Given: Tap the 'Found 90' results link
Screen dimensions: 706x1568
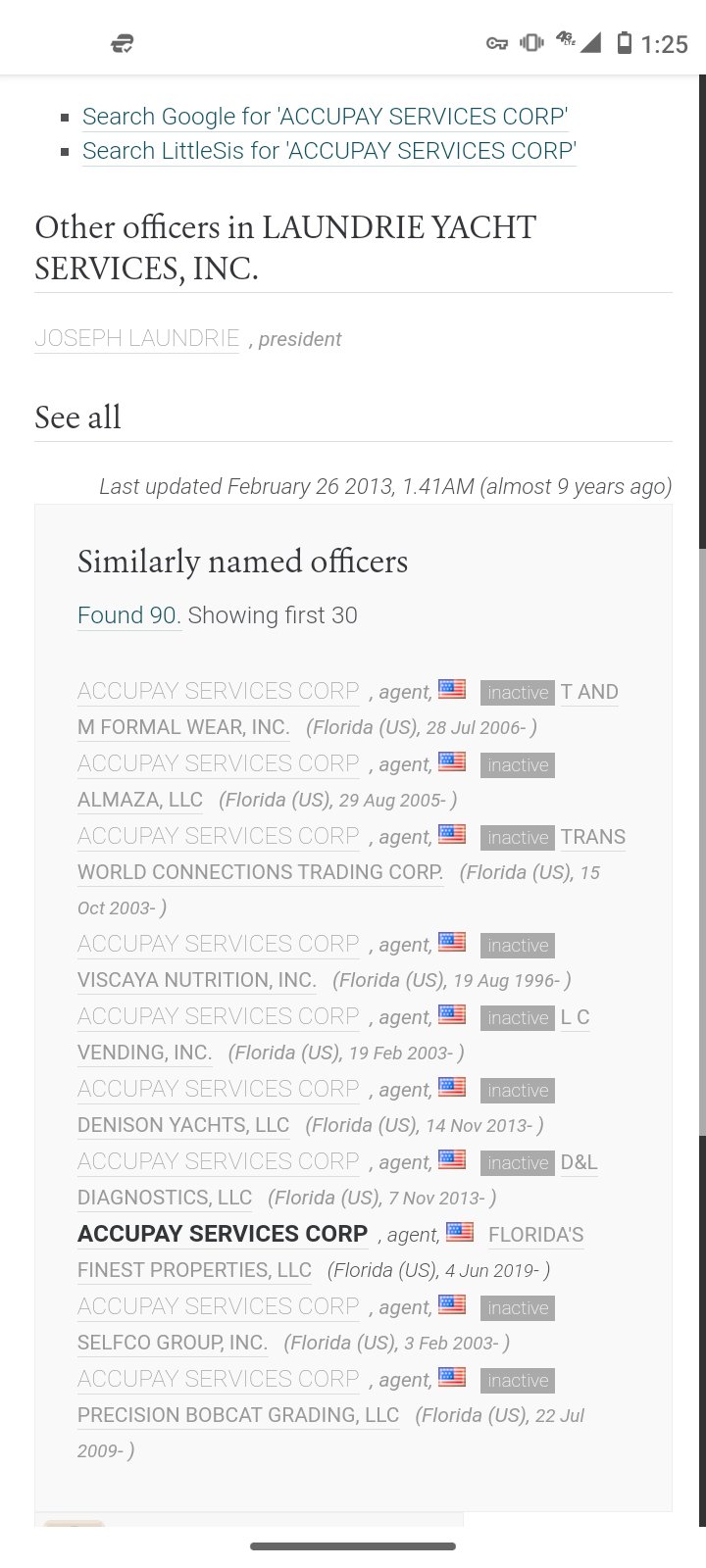Looking at the screenshot, I should click(x=128, y=615).
